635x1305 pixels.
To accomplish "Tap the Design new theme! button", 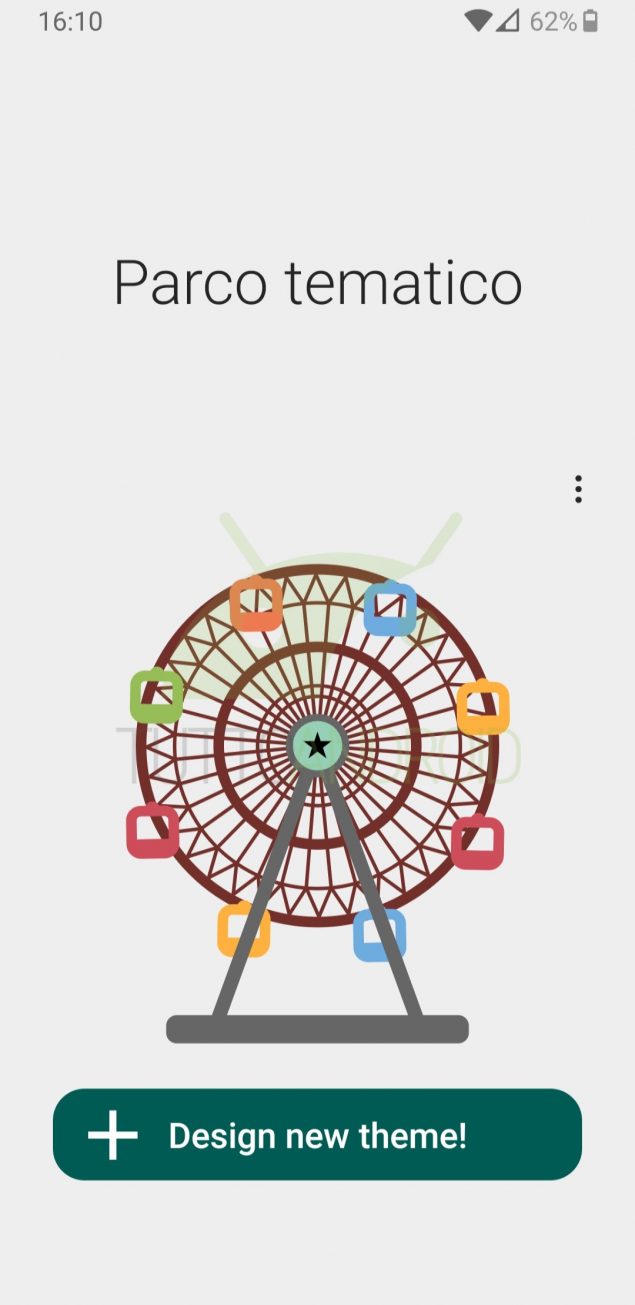I will coord(317,1135).
